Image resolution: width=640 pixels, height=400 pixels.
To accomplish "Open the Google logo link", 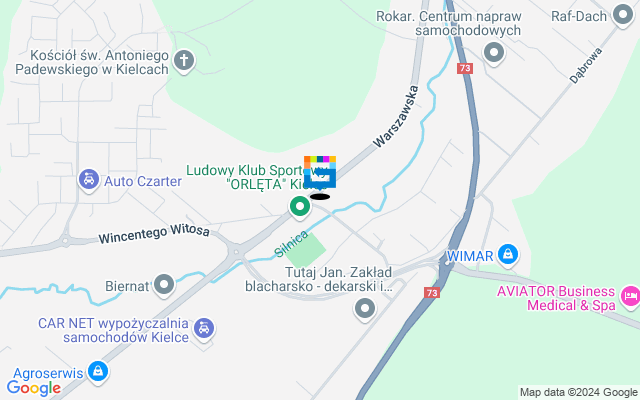I will pyautogui.click(x=33, y=388).
